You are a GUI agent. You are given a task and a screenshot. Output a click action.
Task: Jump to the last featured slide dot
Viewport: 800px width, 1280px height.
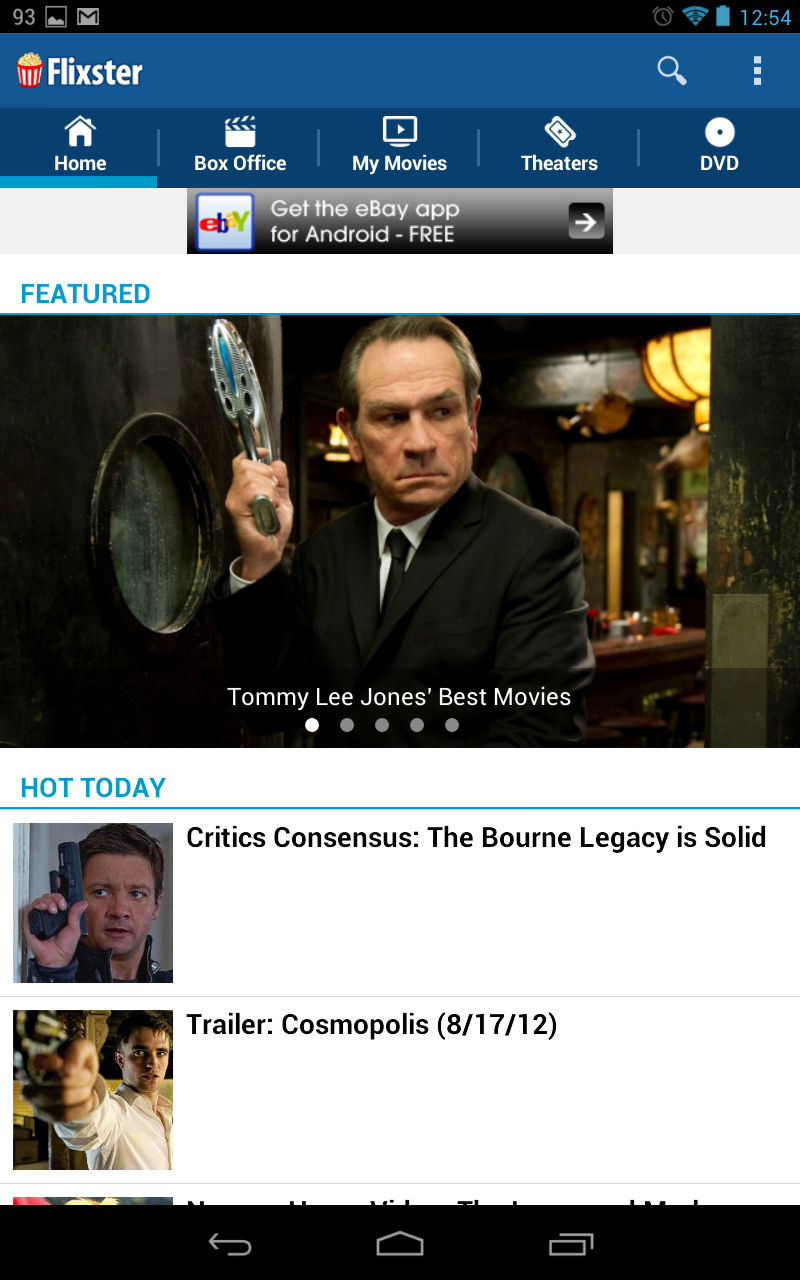click(x=452, y=724)
